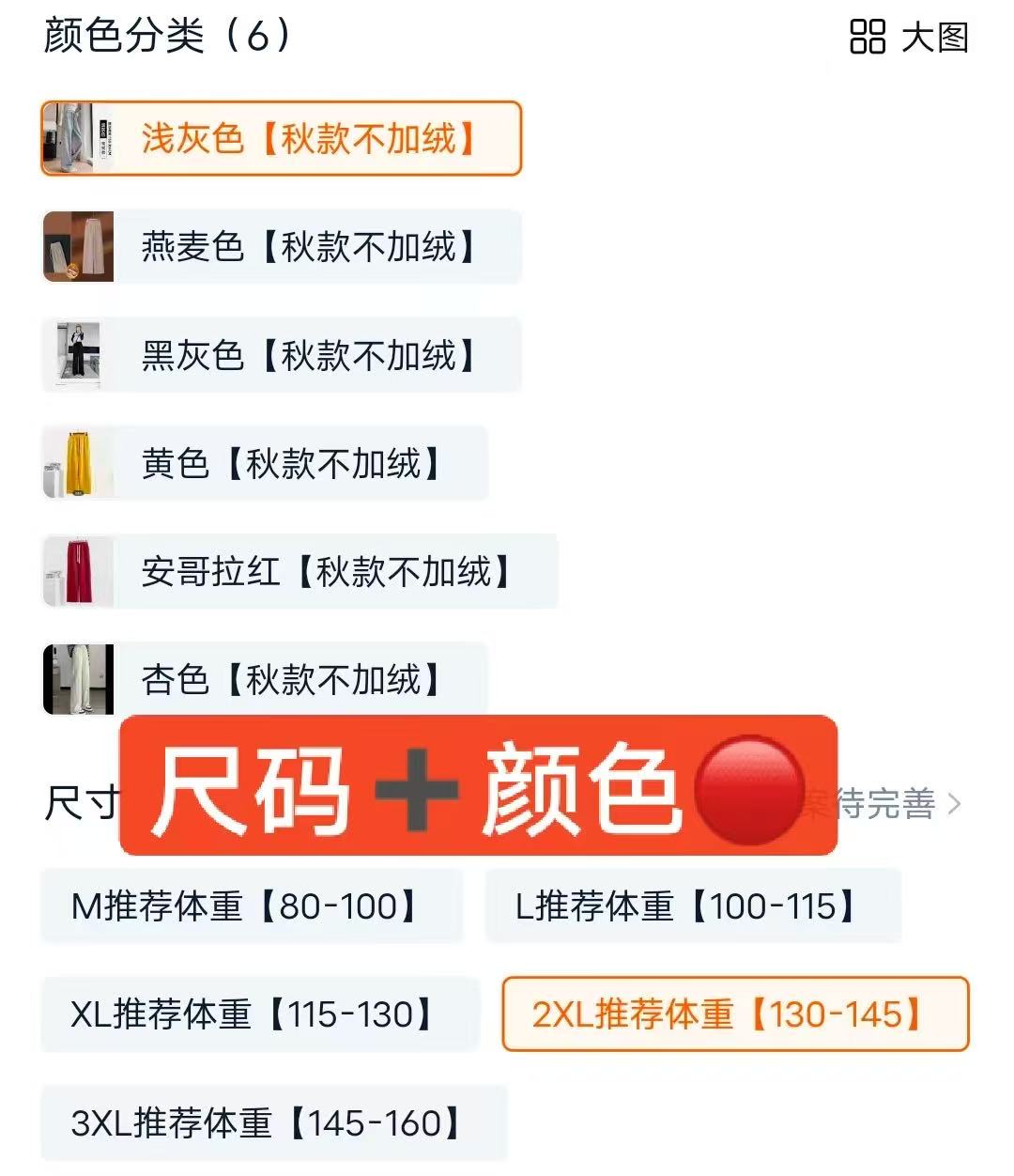Pick size XL推荐体重【115-130】
This screenshot has width=1014, height=1176.
point(259,1014)
